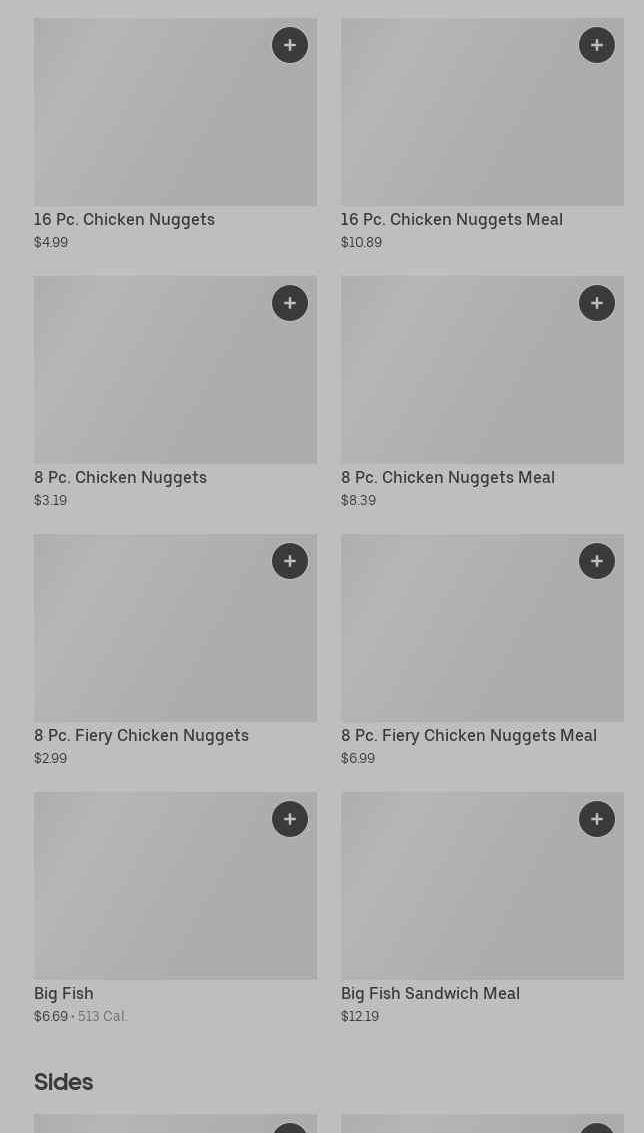644x1133 pixels.
Task: Add Big Fish to cart
Action: [x=290, y=819]
